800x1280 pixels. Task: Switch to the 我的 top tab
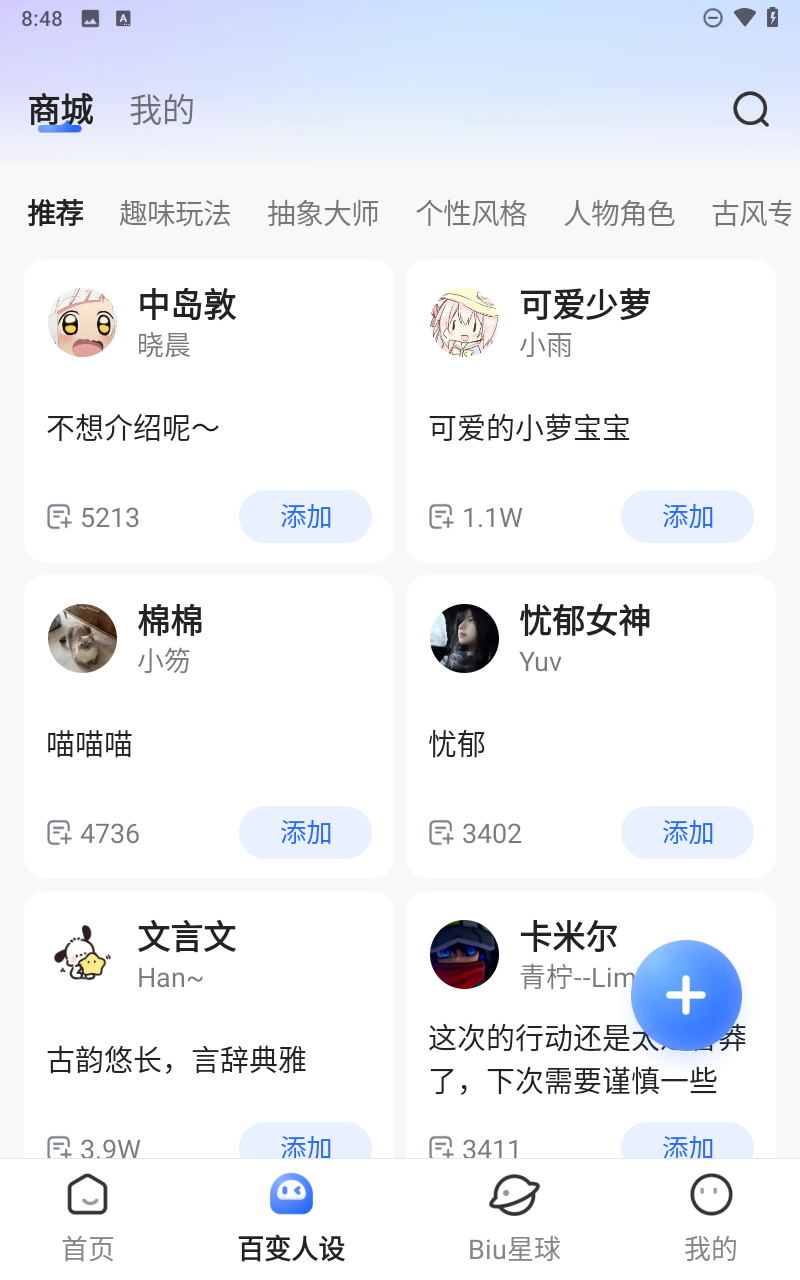tap(162, 110)
